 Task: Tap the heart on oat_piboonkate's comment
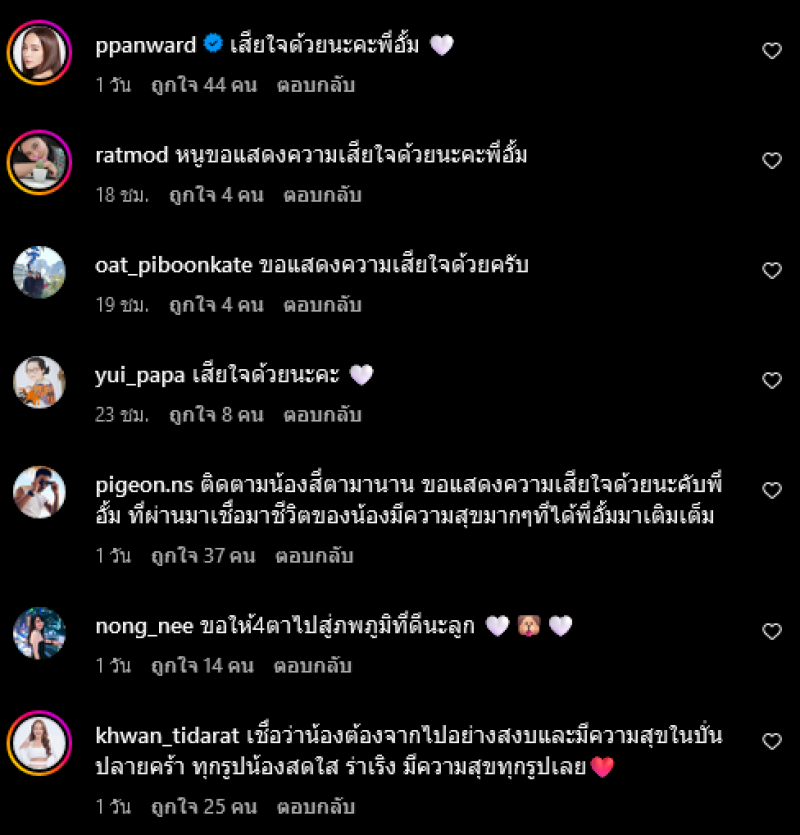771,271
